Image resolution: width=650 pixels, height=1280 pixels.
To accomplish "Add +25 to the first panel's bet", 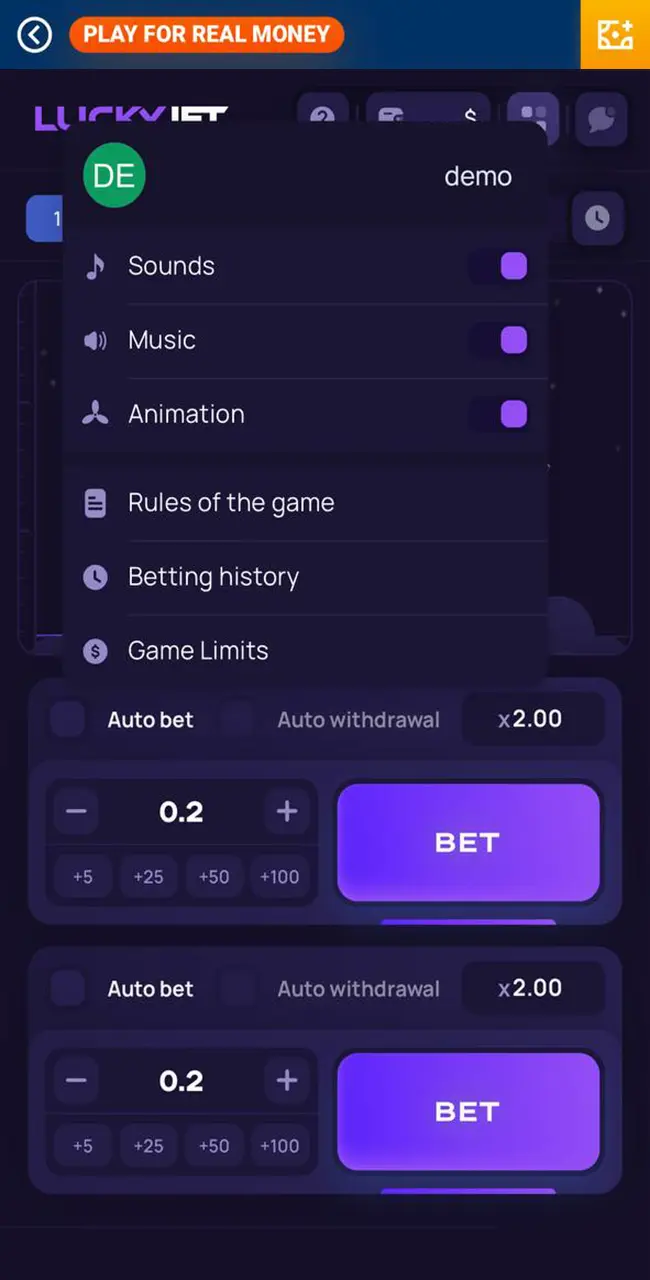I will pos(148,877).
